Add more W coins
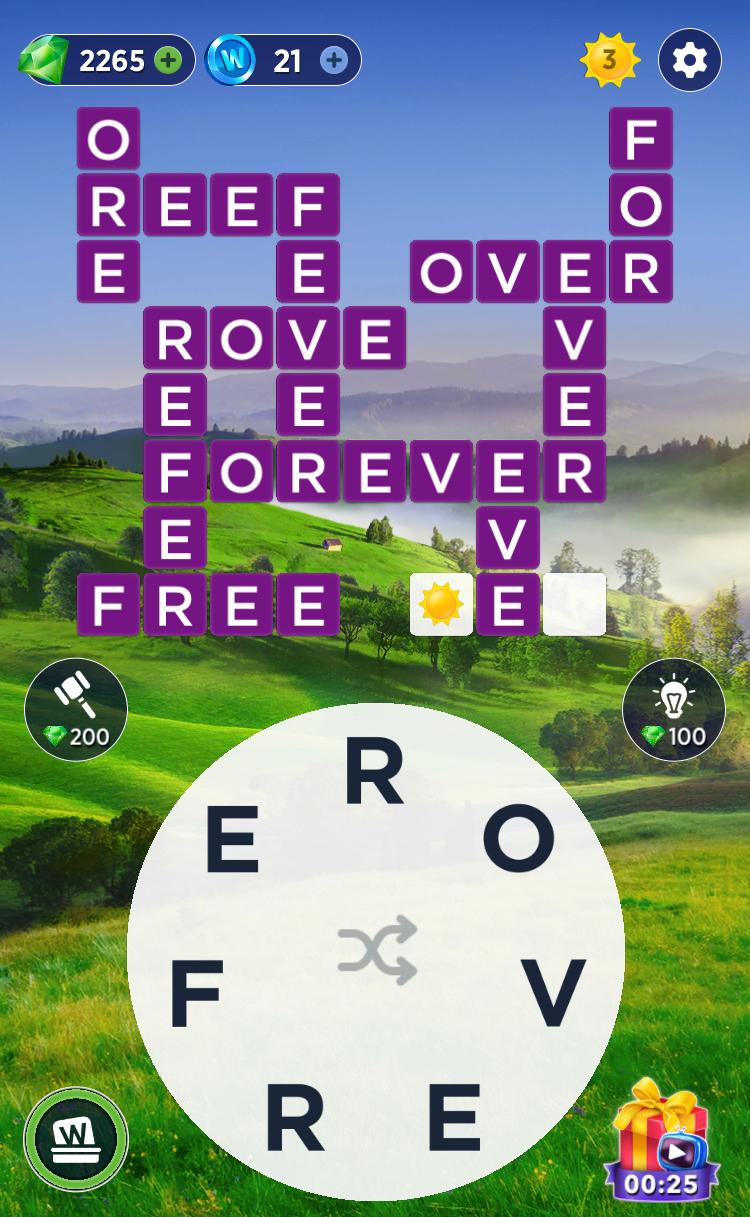The height and width of the screenshot is (1217, 750). (x=334, y=61)
